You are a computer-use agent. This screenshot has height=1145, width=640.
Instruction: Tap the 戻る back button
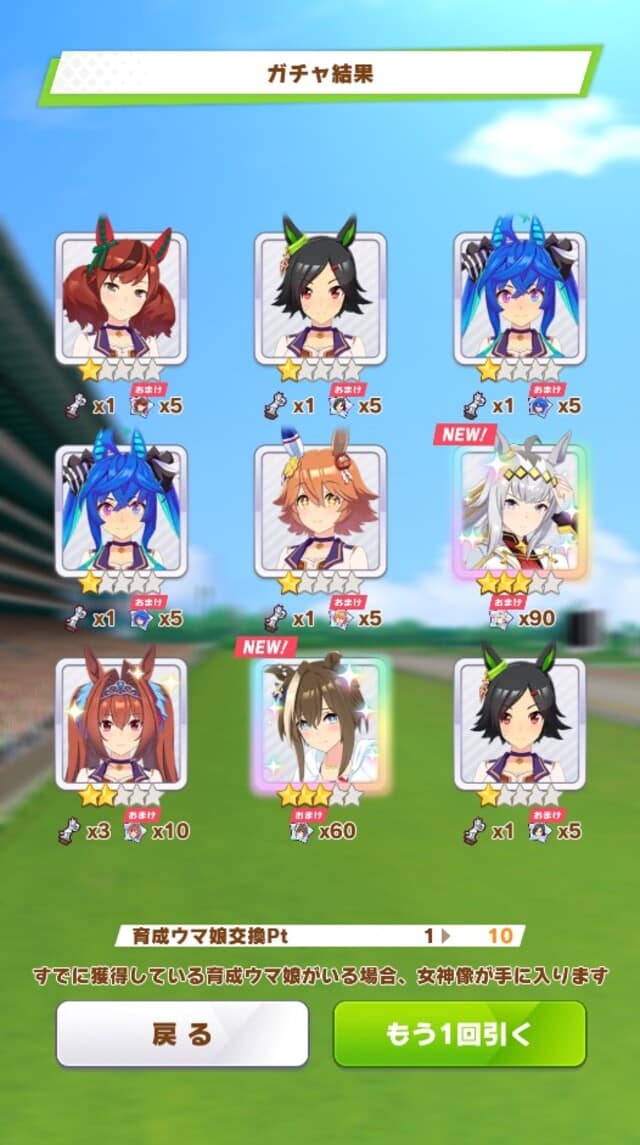click(181, 1034)
